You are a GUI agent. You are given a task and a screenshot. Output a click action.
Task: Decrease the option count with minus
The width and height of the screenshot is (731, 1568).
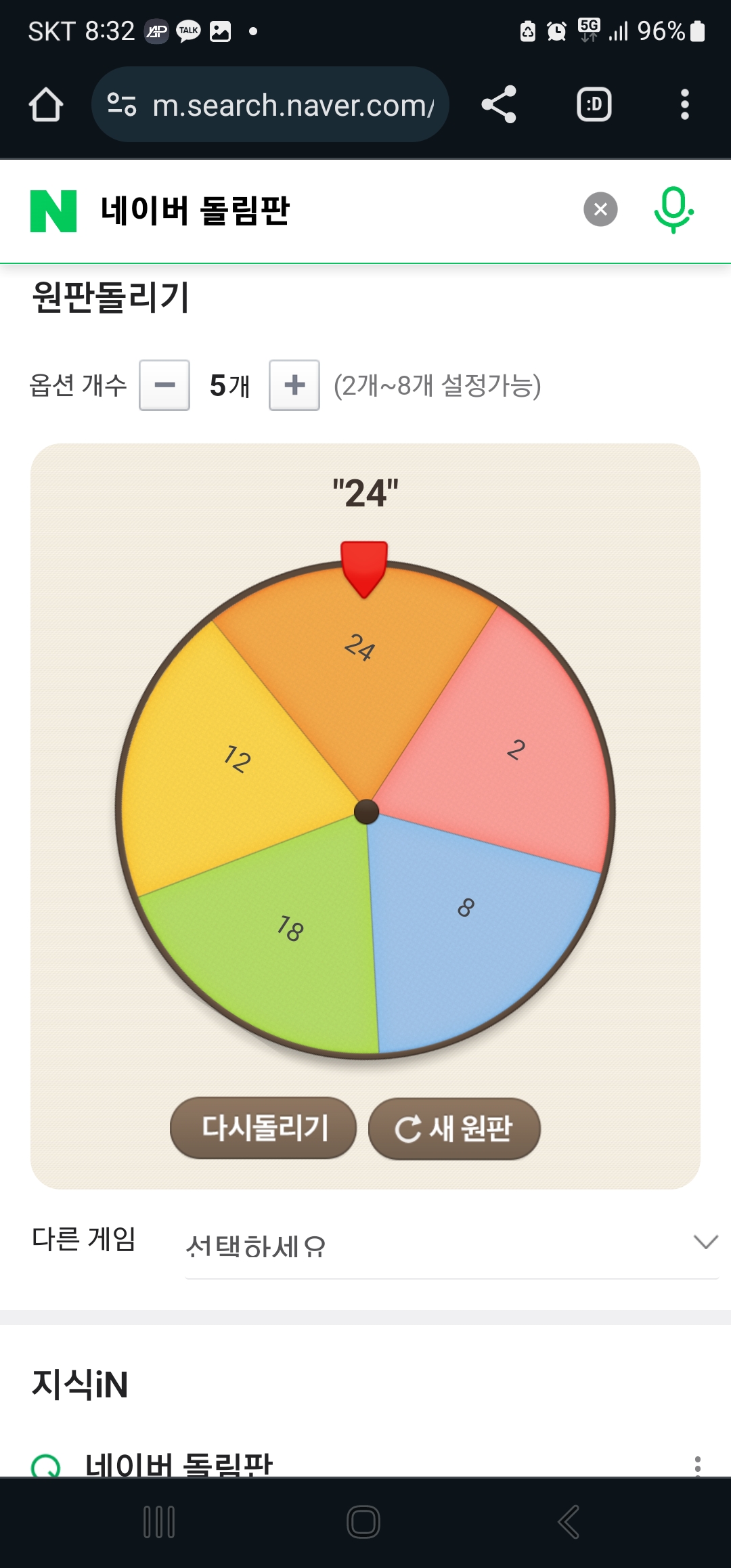click(164, 385)
